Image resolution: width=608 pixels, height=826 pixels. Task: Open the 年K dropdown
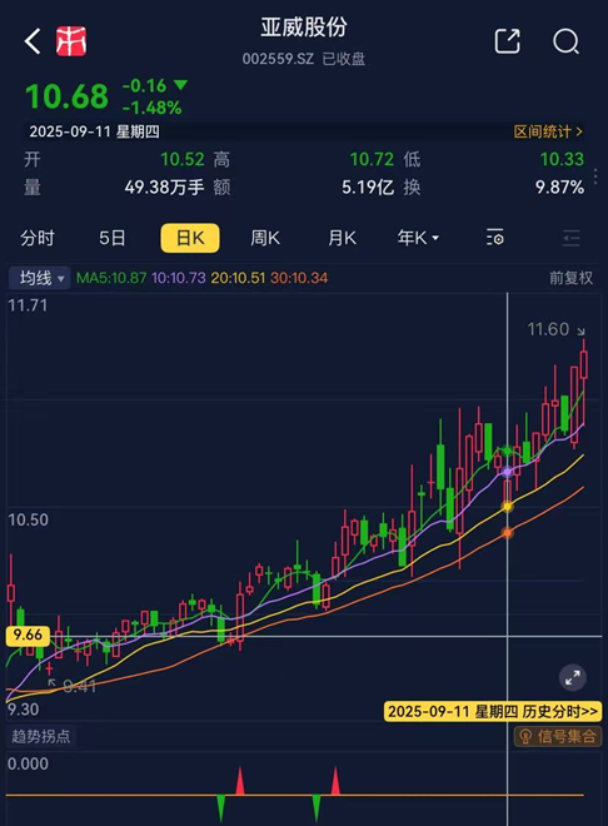(x=418, y=238)
